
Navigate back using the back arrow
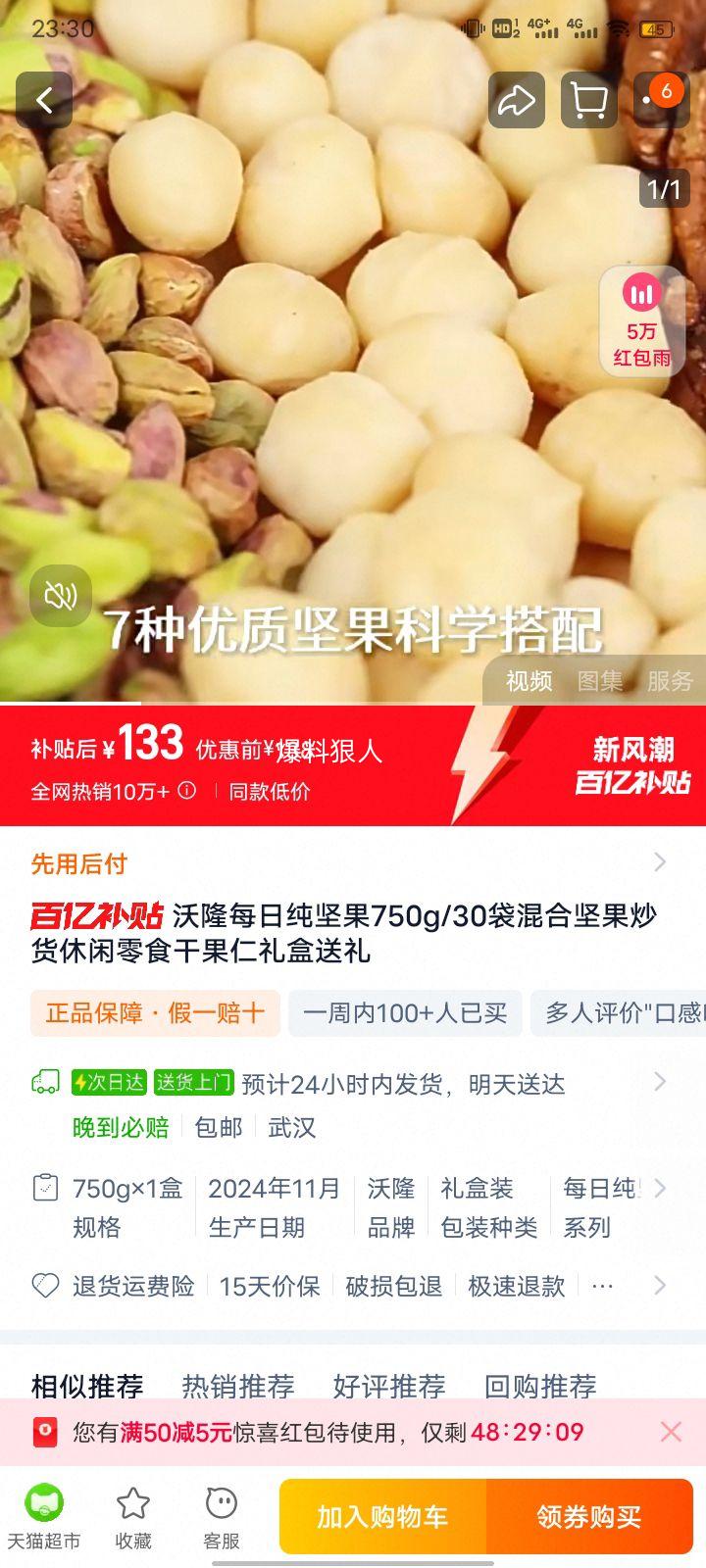point(44,100)
